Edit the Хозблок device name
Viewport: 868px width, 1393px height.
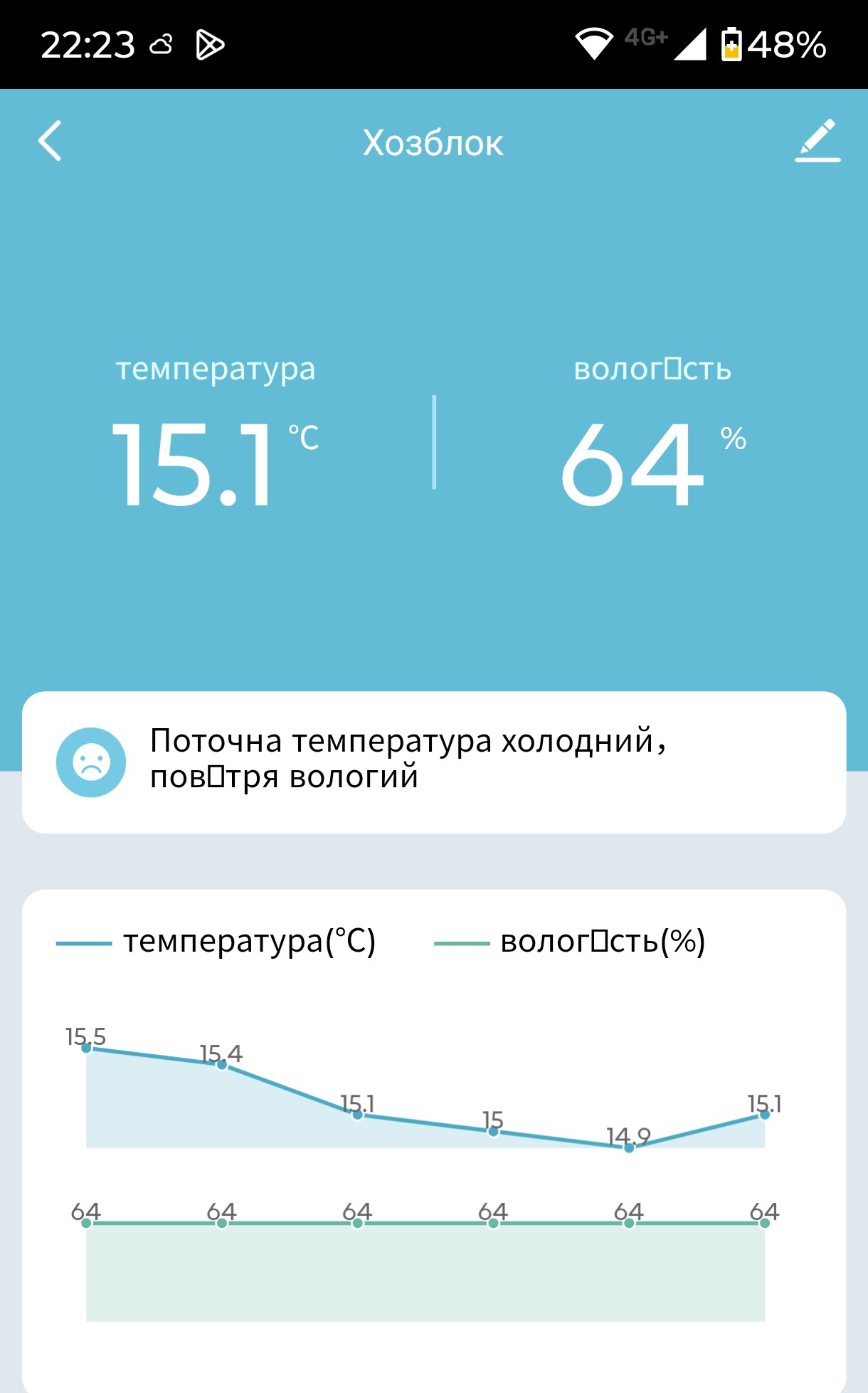coord(817,141)
